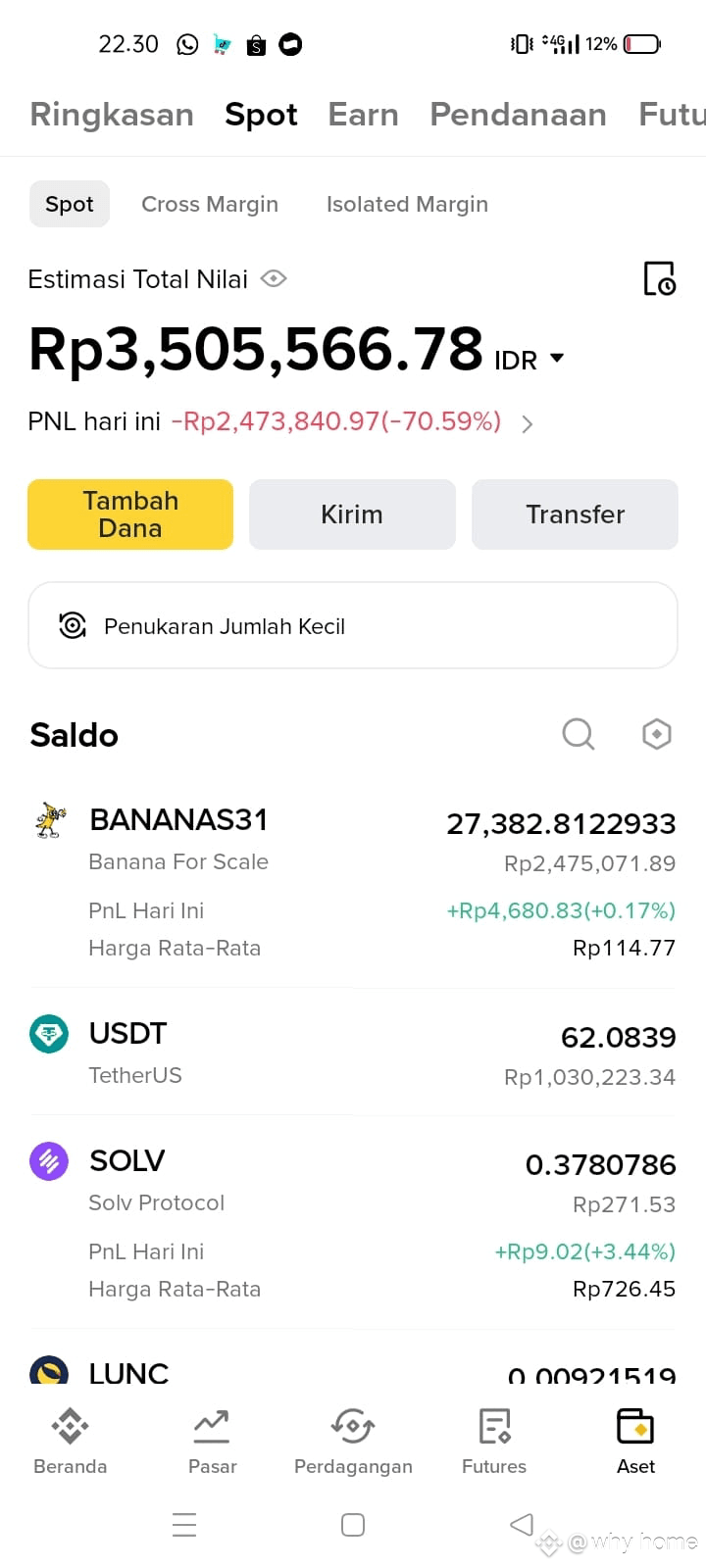Open the IDR currency dropdown

click(529, 360)
